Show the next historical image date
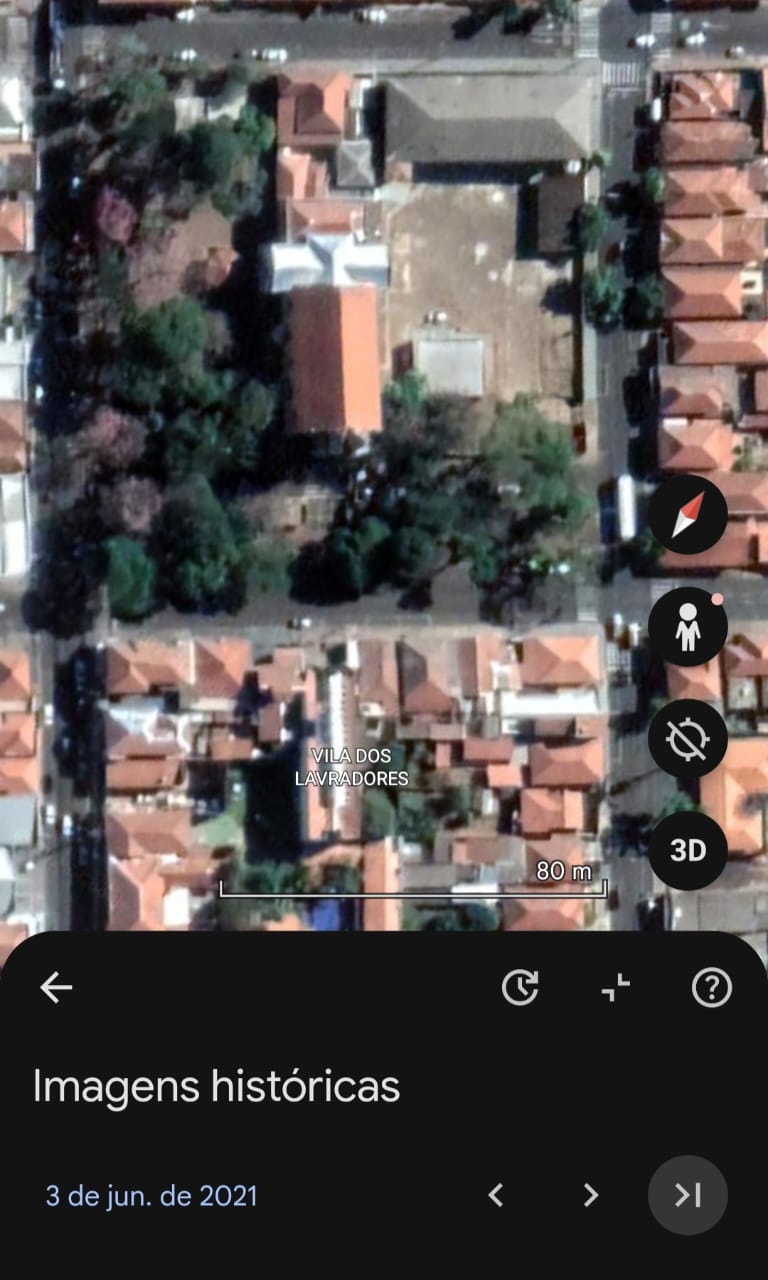Image resolution: width=768 pixels, height=1280 pixels. pyautogui.click(x=591, y=1195)
